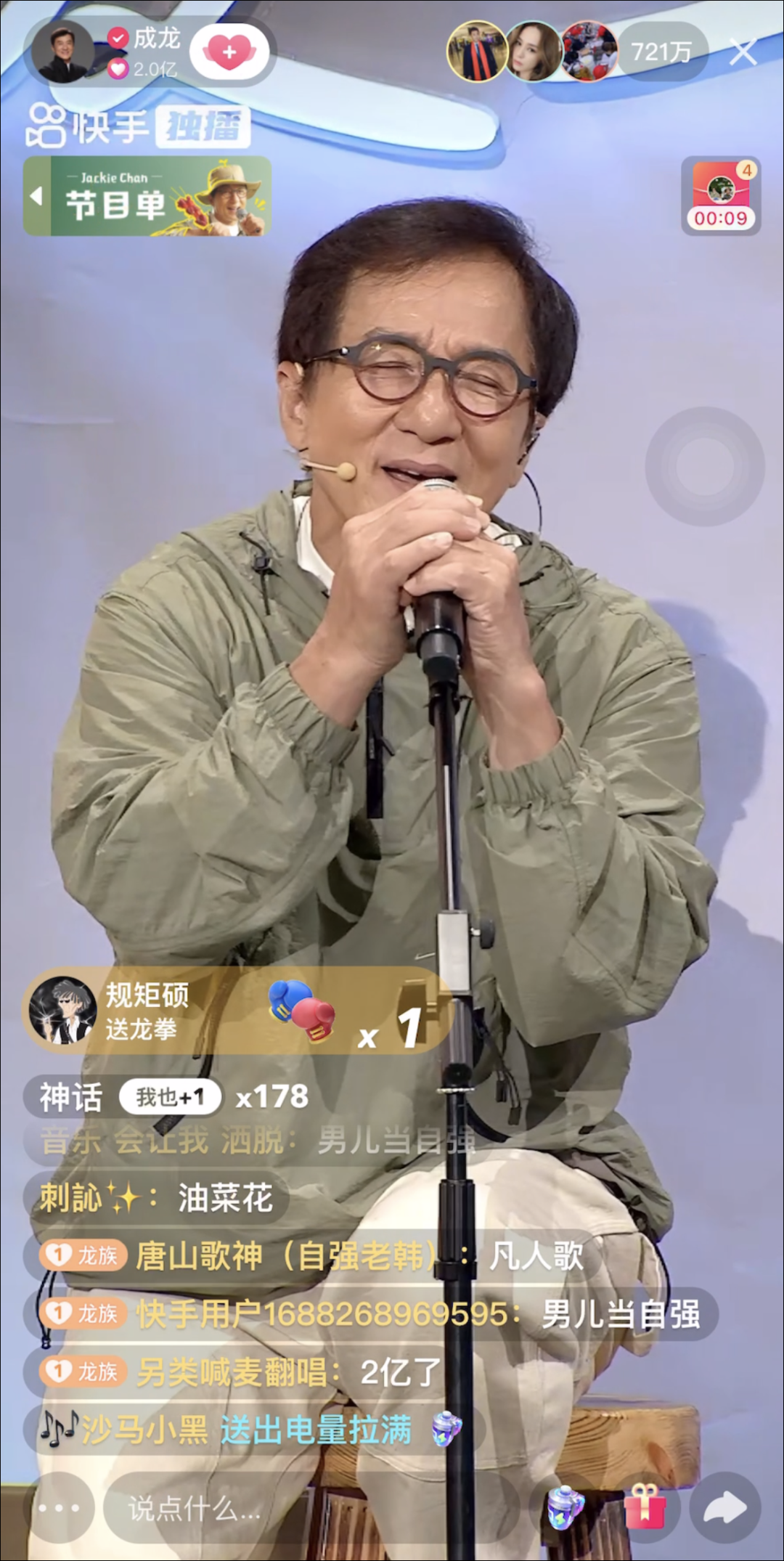Close the live stream
The width and height of the screenshot is (784, 1561).
743,52
